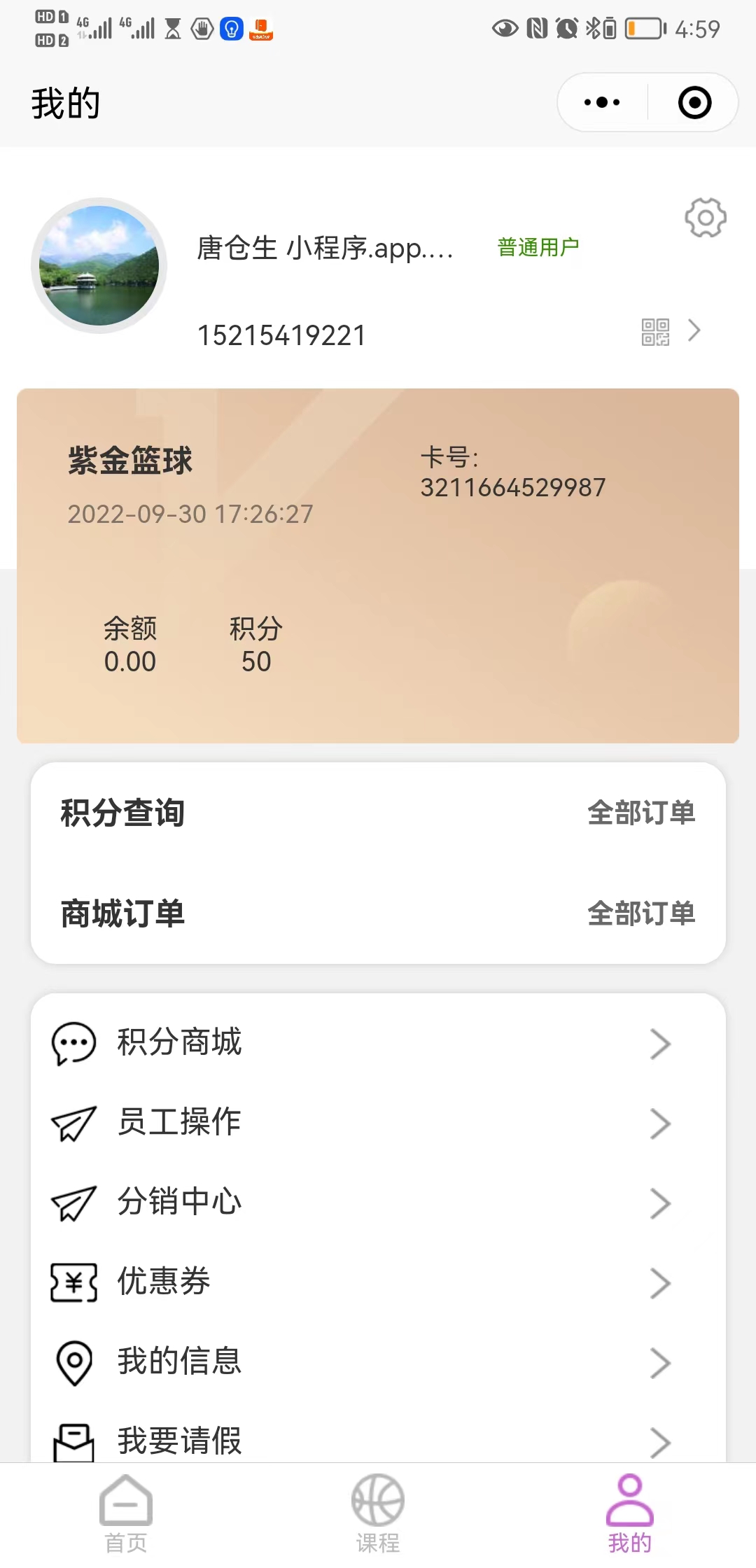Expand the chevron beside the QR code

tap(694, 331)
